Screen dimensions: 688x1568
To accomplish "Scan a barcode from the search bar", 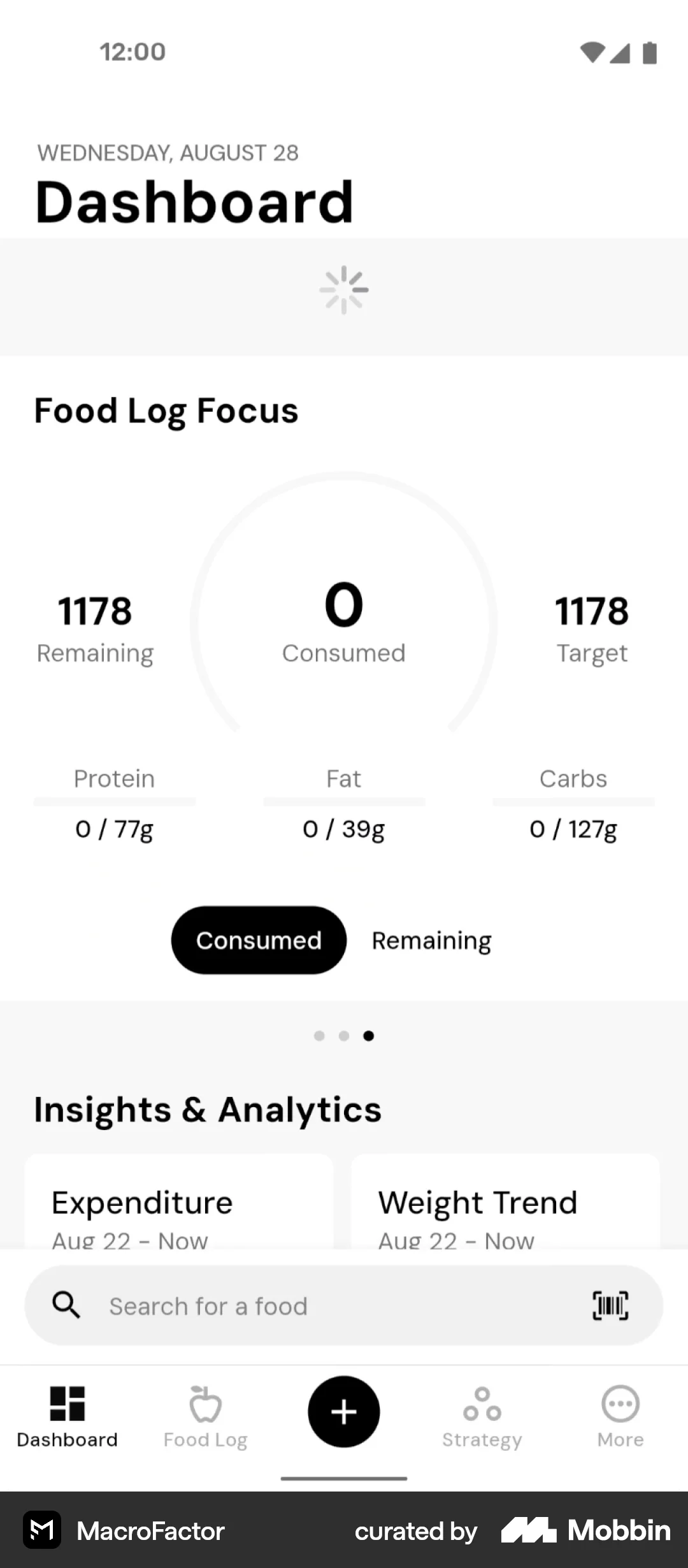I will pos(610,1305).
